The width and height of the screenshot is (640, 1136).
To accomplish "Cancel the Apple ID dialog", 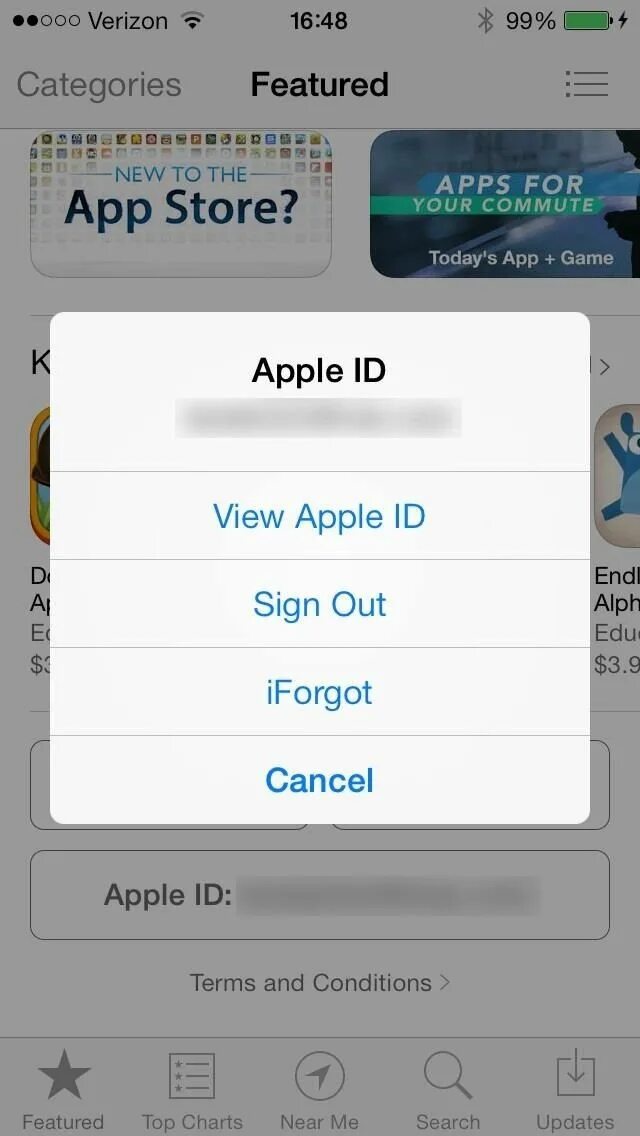I will click(320, 780).
